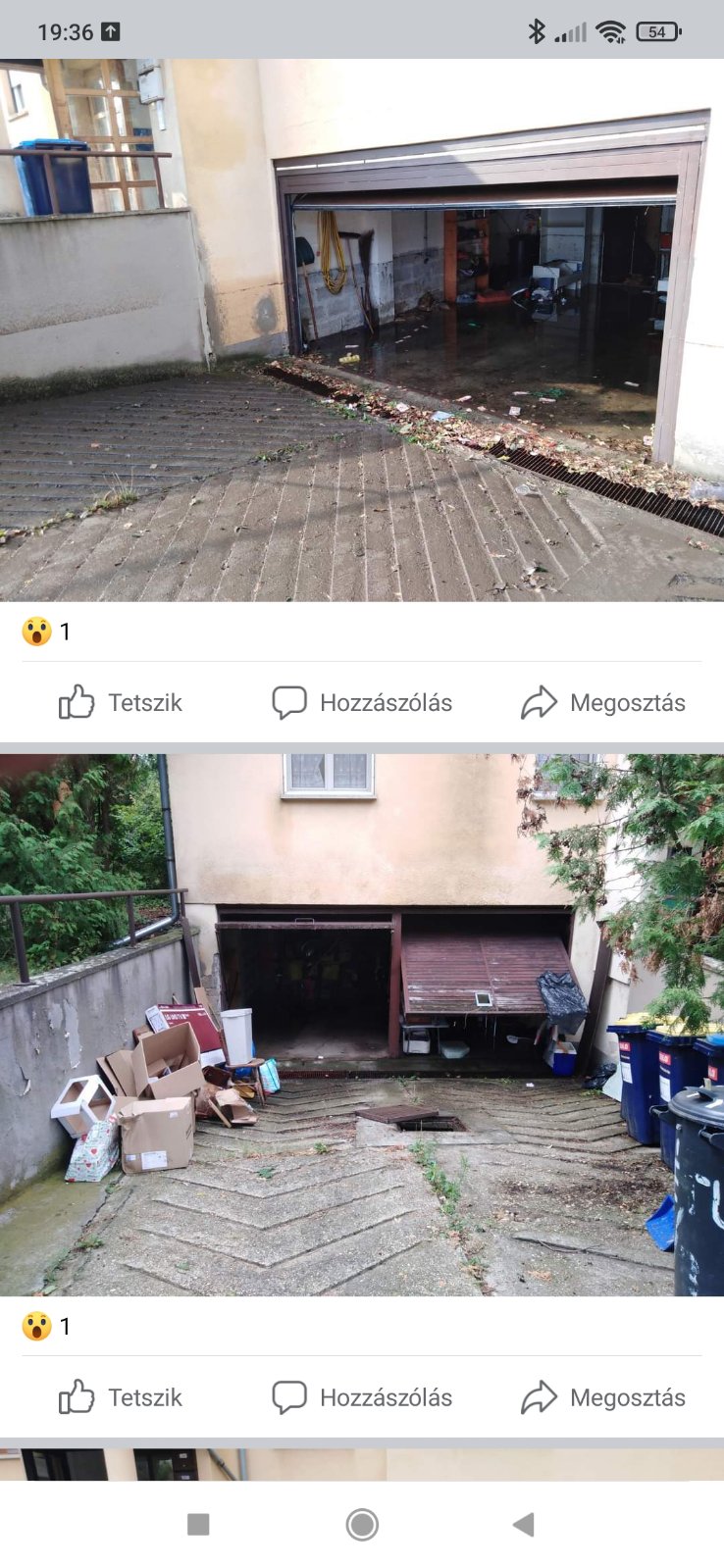Comment on the flooded open garage photo
Image resolution: width=724 pixels, height=1568 pixels.
(x=362, y=703)
